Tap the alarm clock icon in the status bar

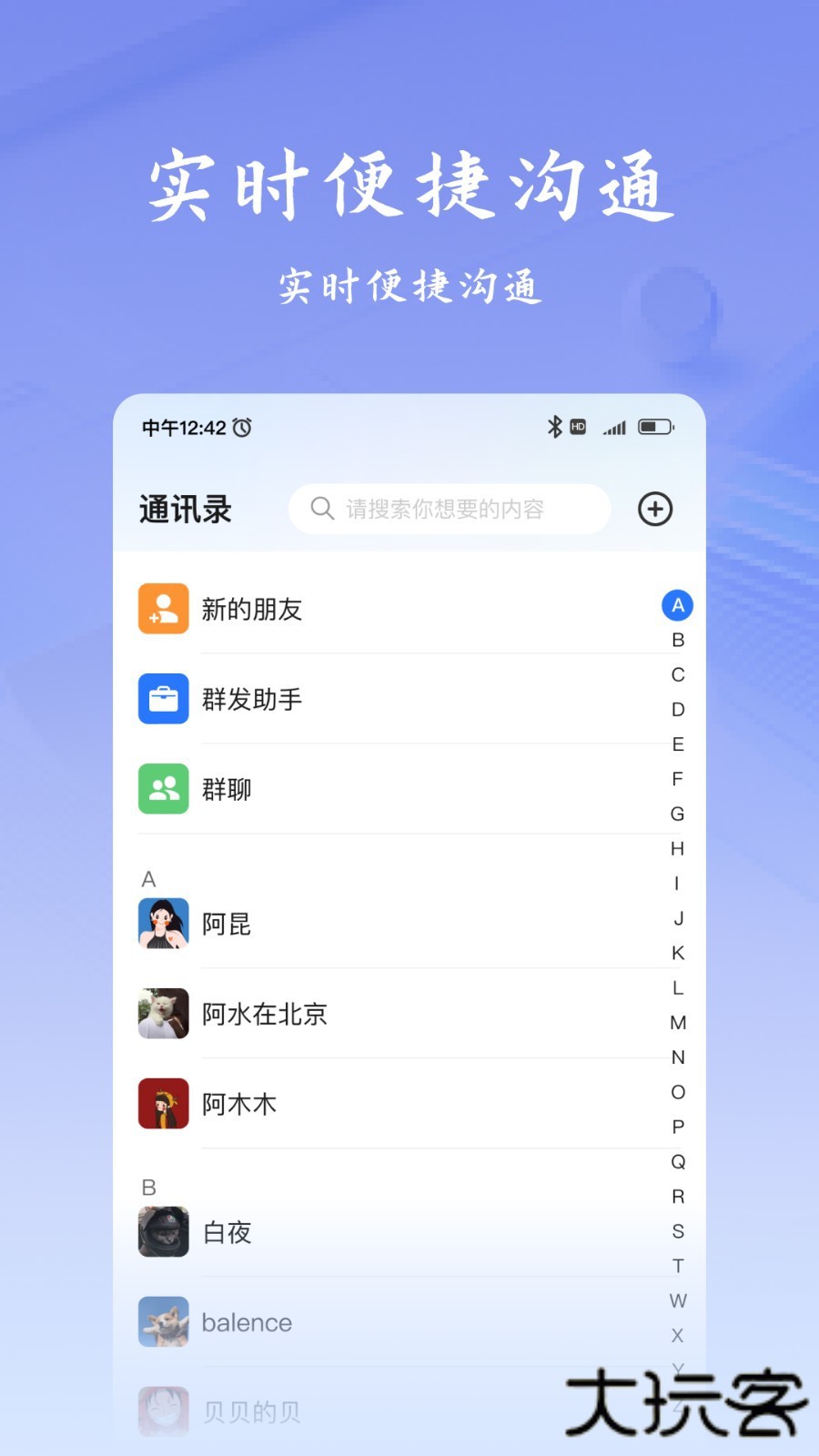point(242,427)
